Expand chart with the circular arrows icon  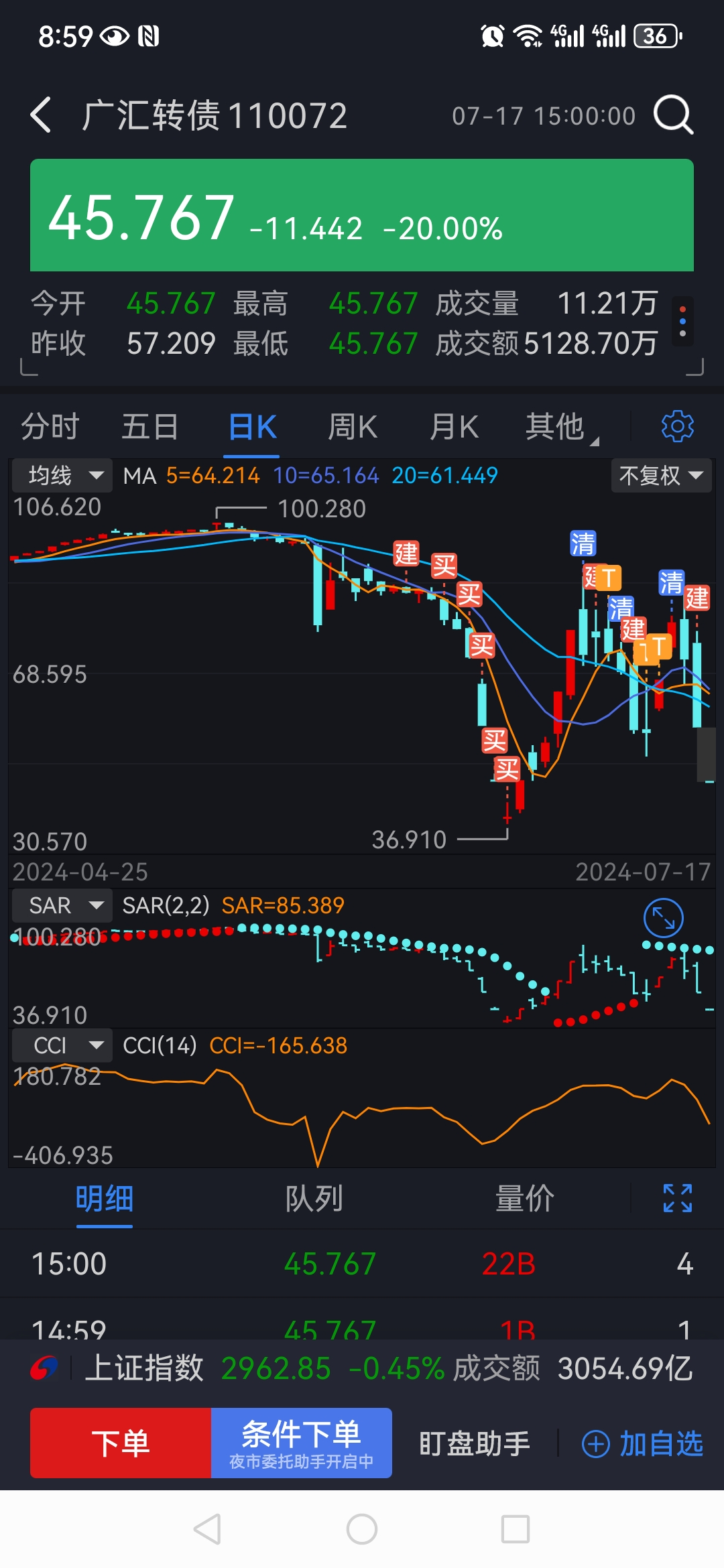663,918
